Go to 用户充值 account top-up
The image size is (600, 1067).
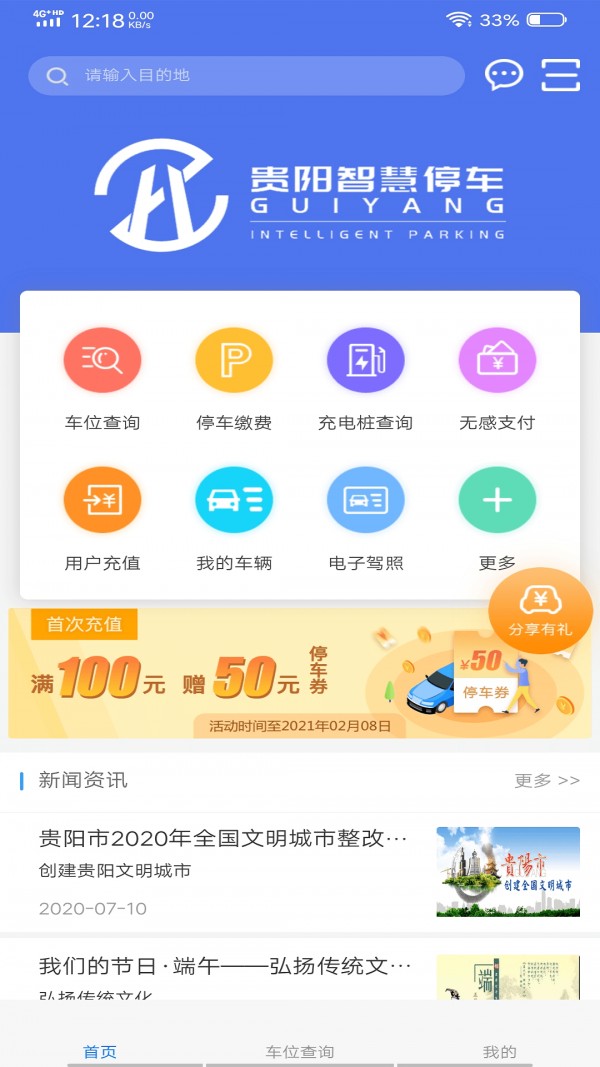tap(102, 519)
